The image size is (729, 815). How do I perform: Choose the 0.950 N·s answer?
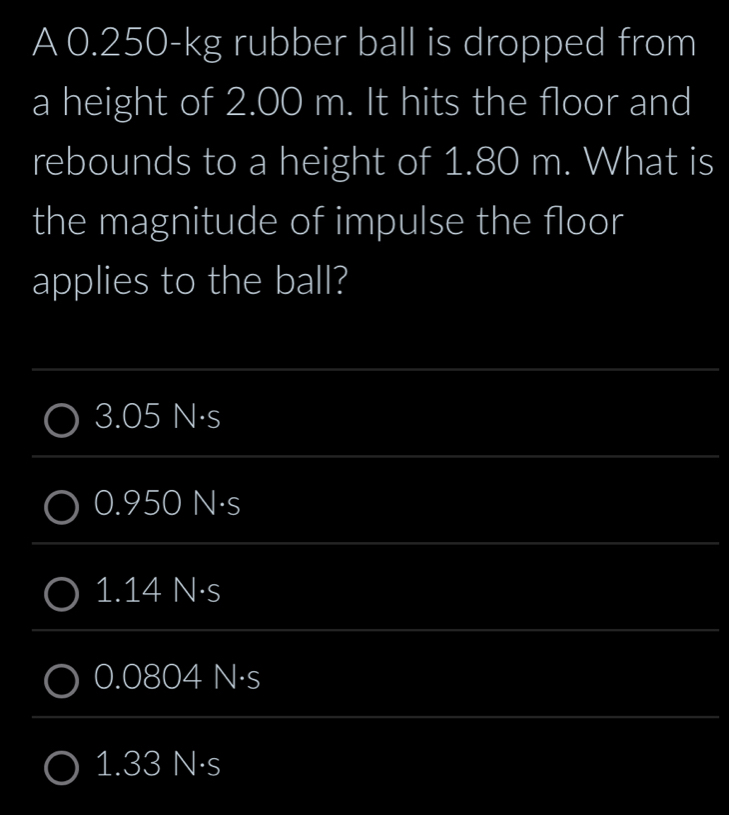pyautogui.click(x=62, y=507)
